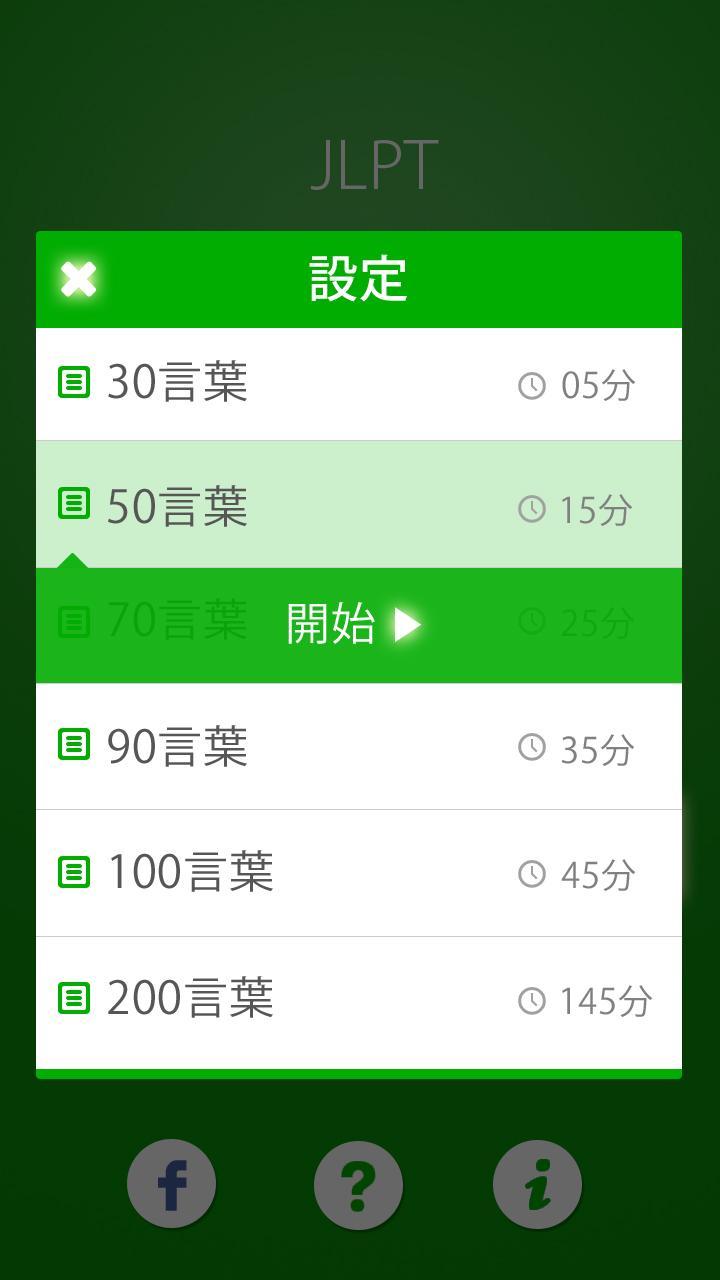The width and height of the screenshot is (720, 1280).
Task: Open the help question mark
Action: tap(358, 1185)
